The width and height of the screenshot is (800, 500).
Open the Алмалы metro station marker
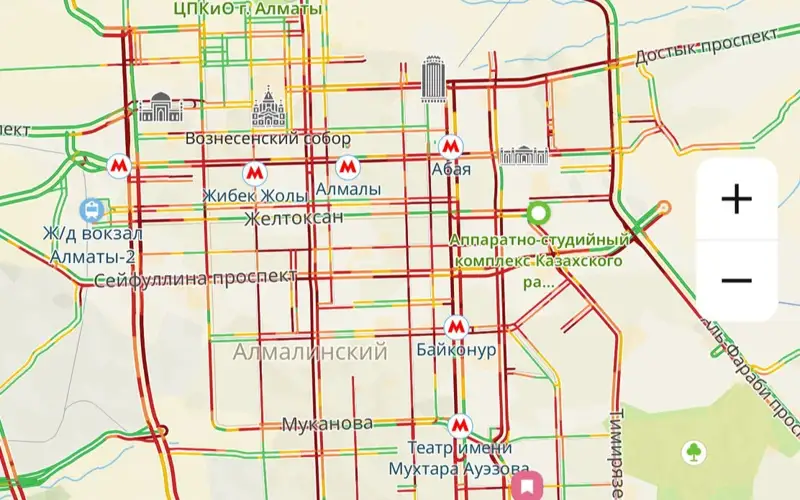(347, 165)
